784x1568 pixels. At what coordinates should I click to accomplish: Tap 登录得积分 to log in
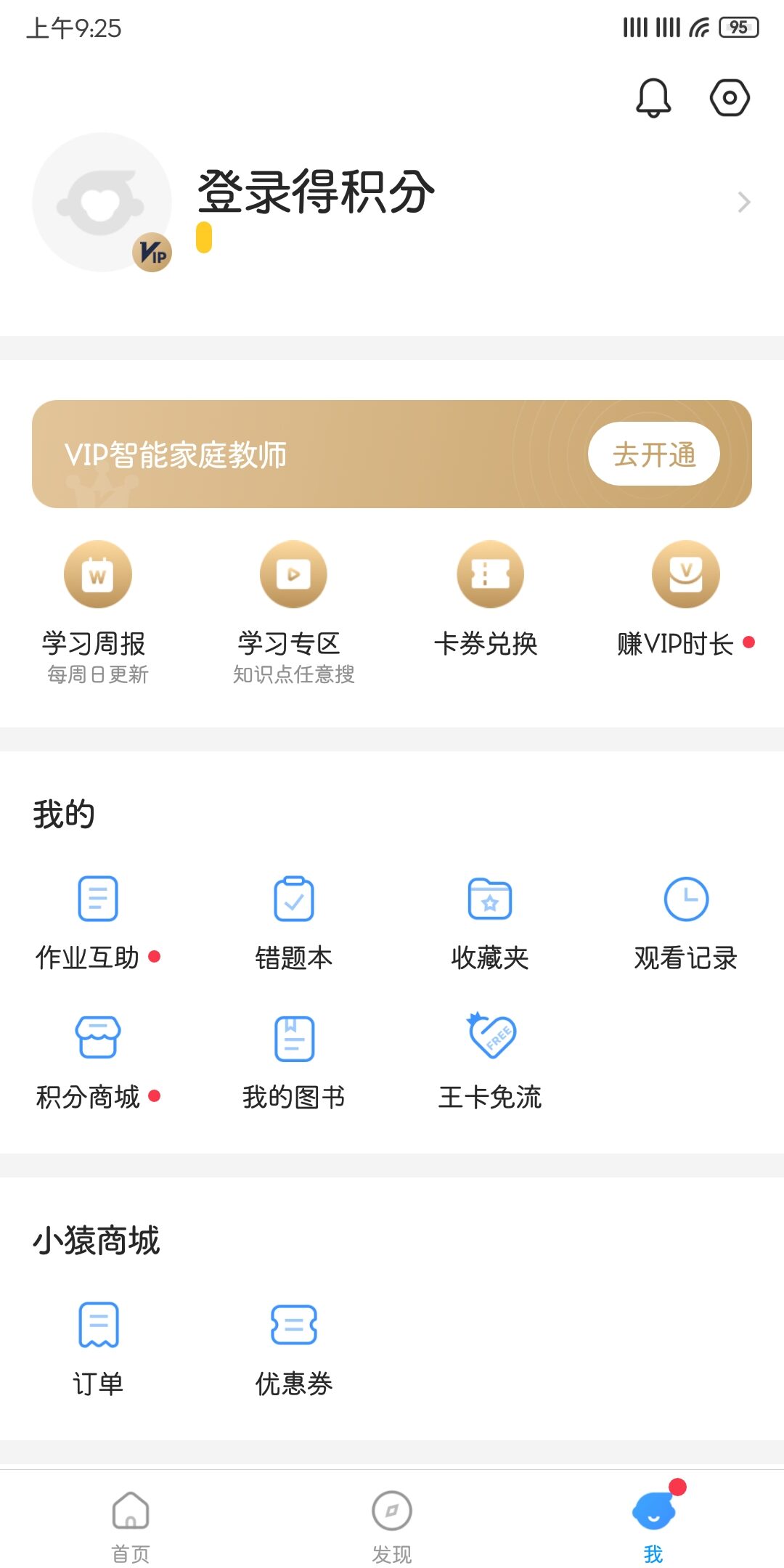click(316, 192)
